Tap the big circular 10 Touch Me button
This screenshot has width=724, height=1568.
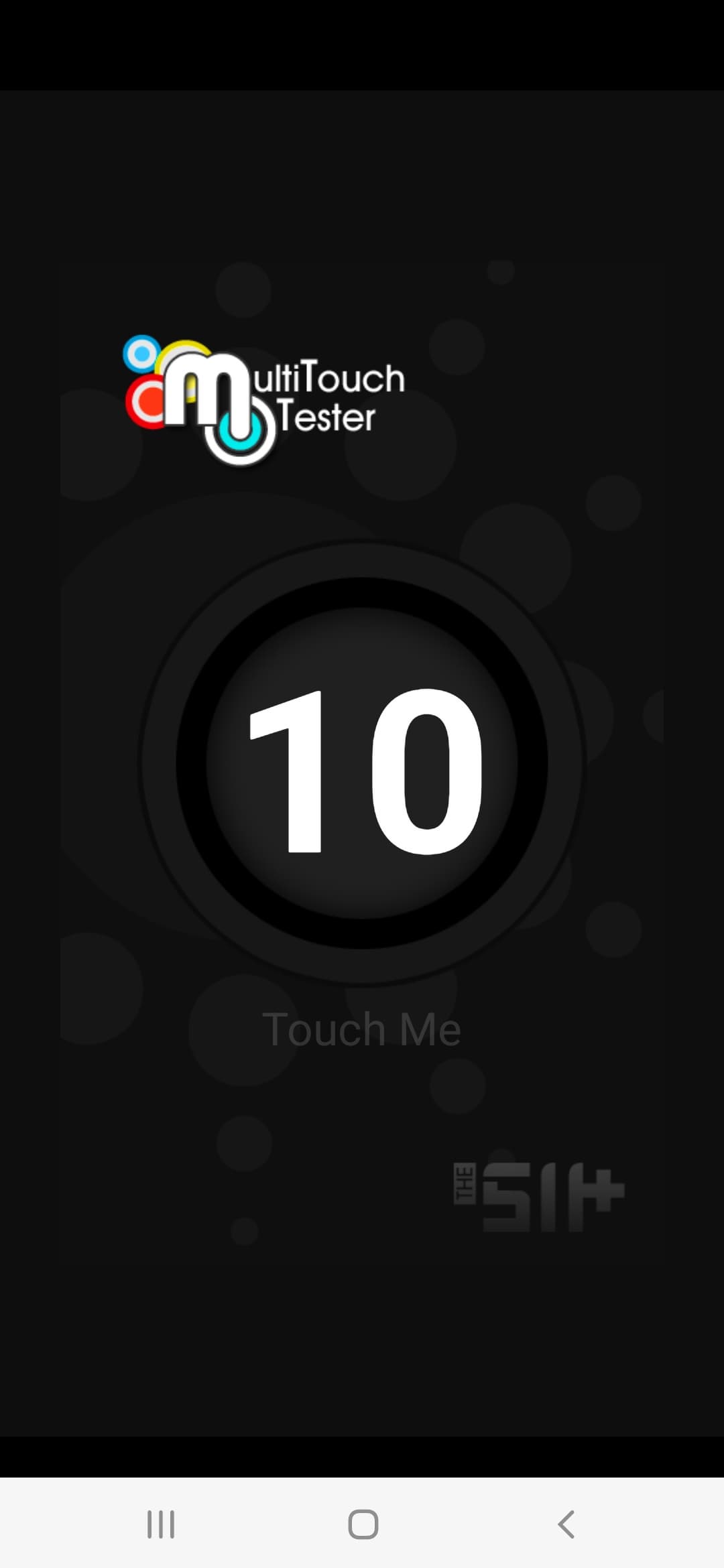click(362, 764)
